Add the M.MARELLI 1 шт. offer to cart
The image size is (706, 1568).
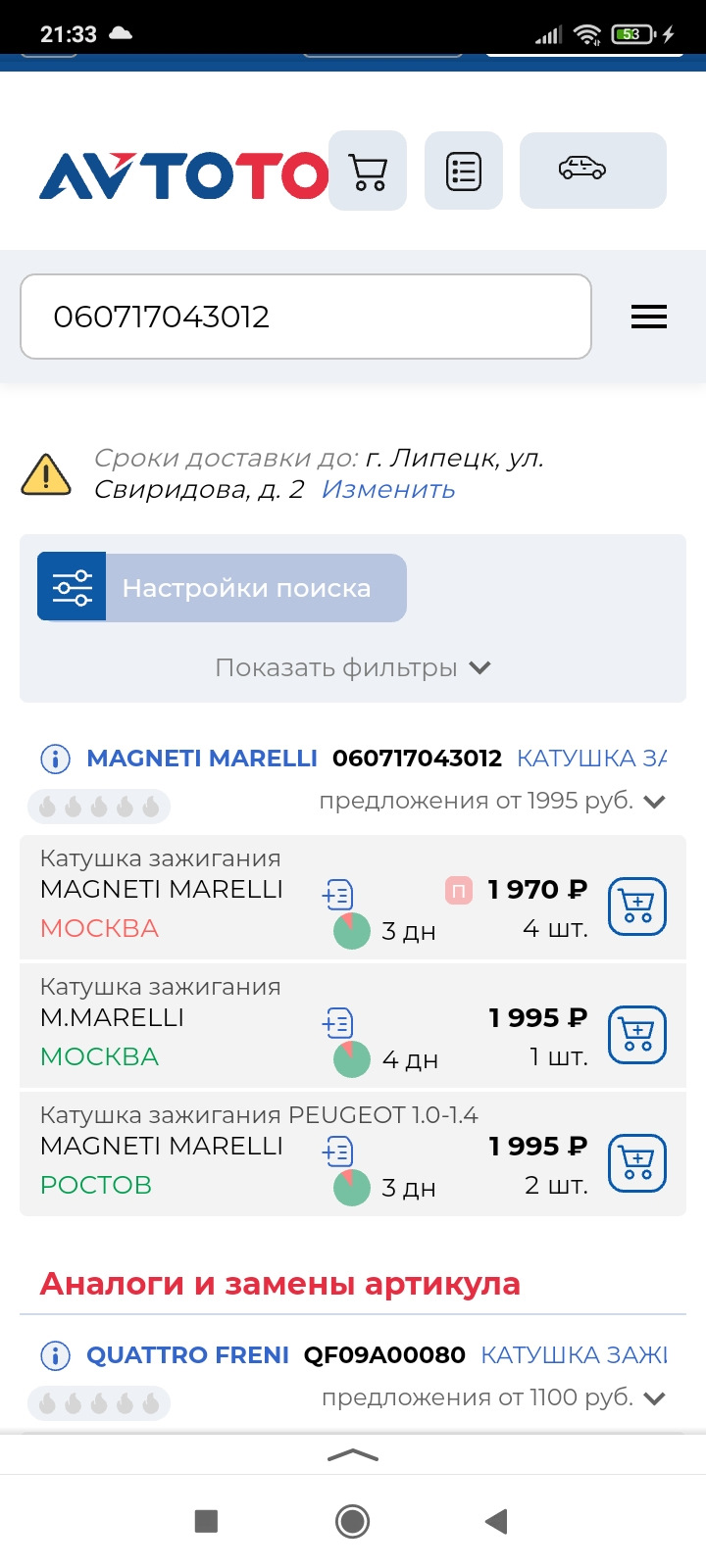tap(637, 1035)
